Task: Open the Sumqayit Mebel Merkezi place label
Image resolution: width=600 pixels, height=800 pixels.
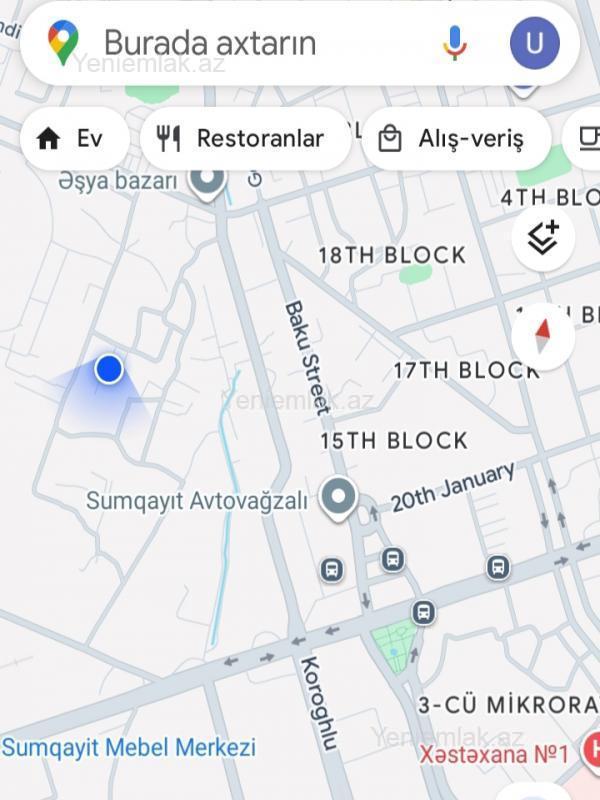Action: click(128, 747)
